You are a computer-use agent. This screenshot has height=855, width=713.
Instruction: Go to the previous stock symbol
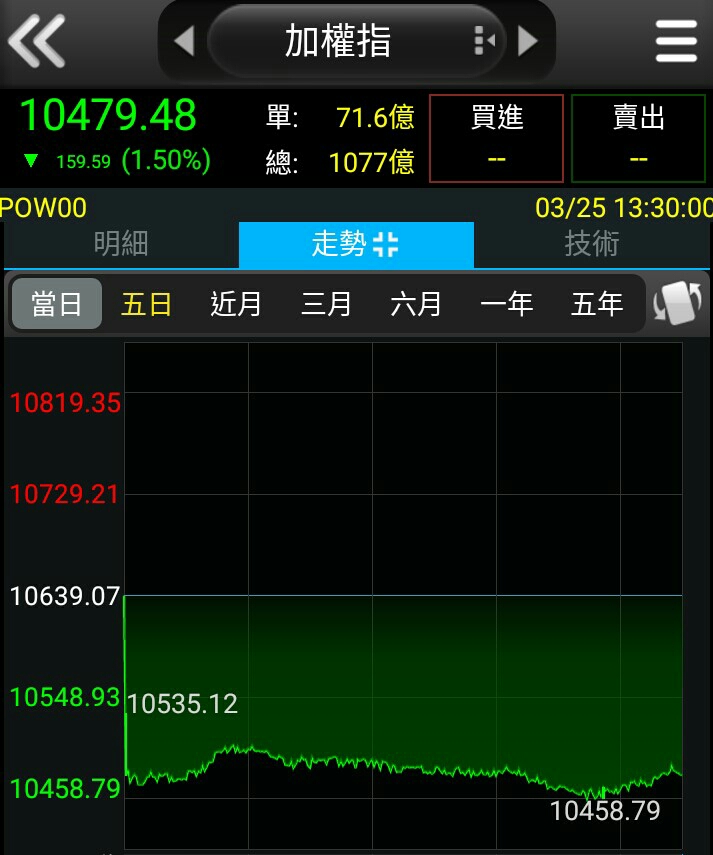[184, 41]
